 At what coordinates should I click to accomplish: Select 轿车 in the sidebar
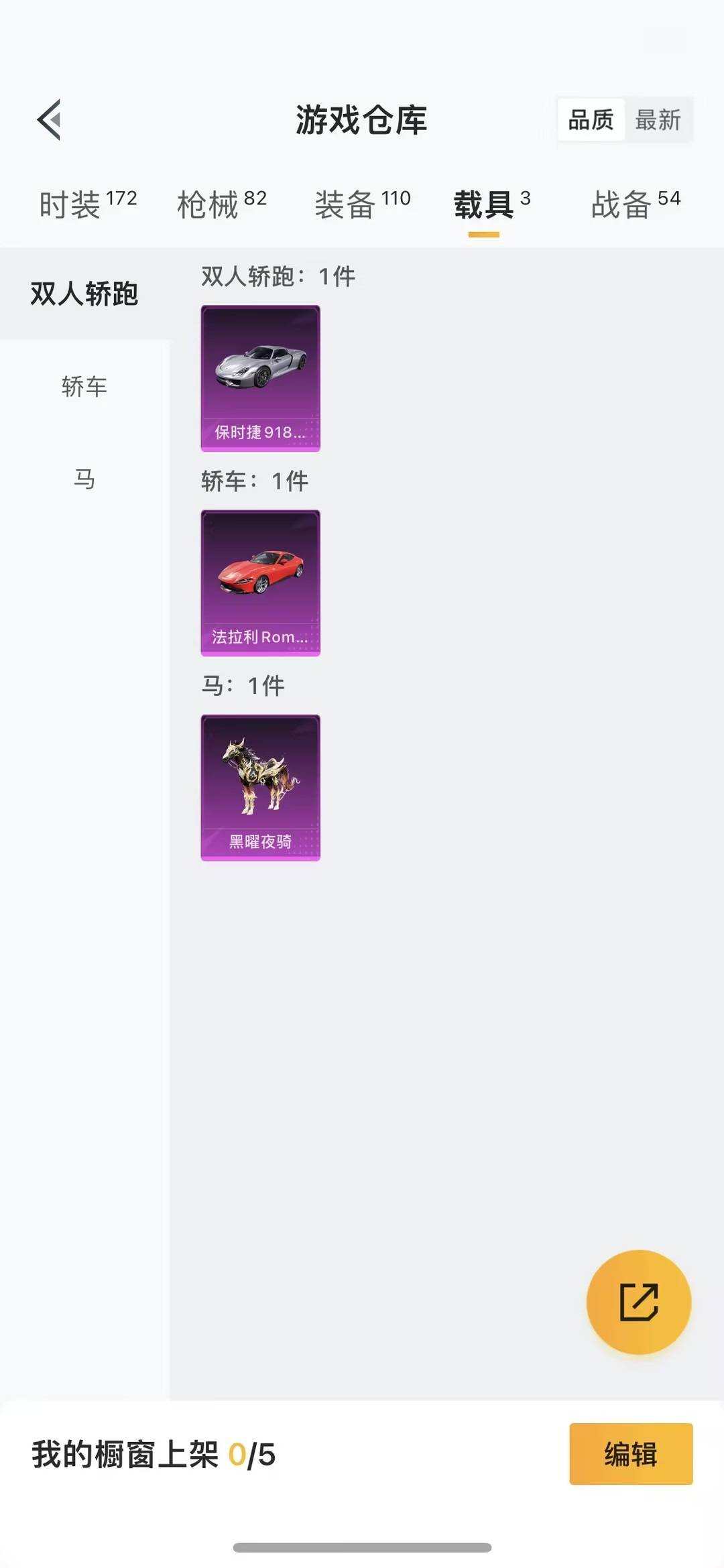(x=83, y=387)
